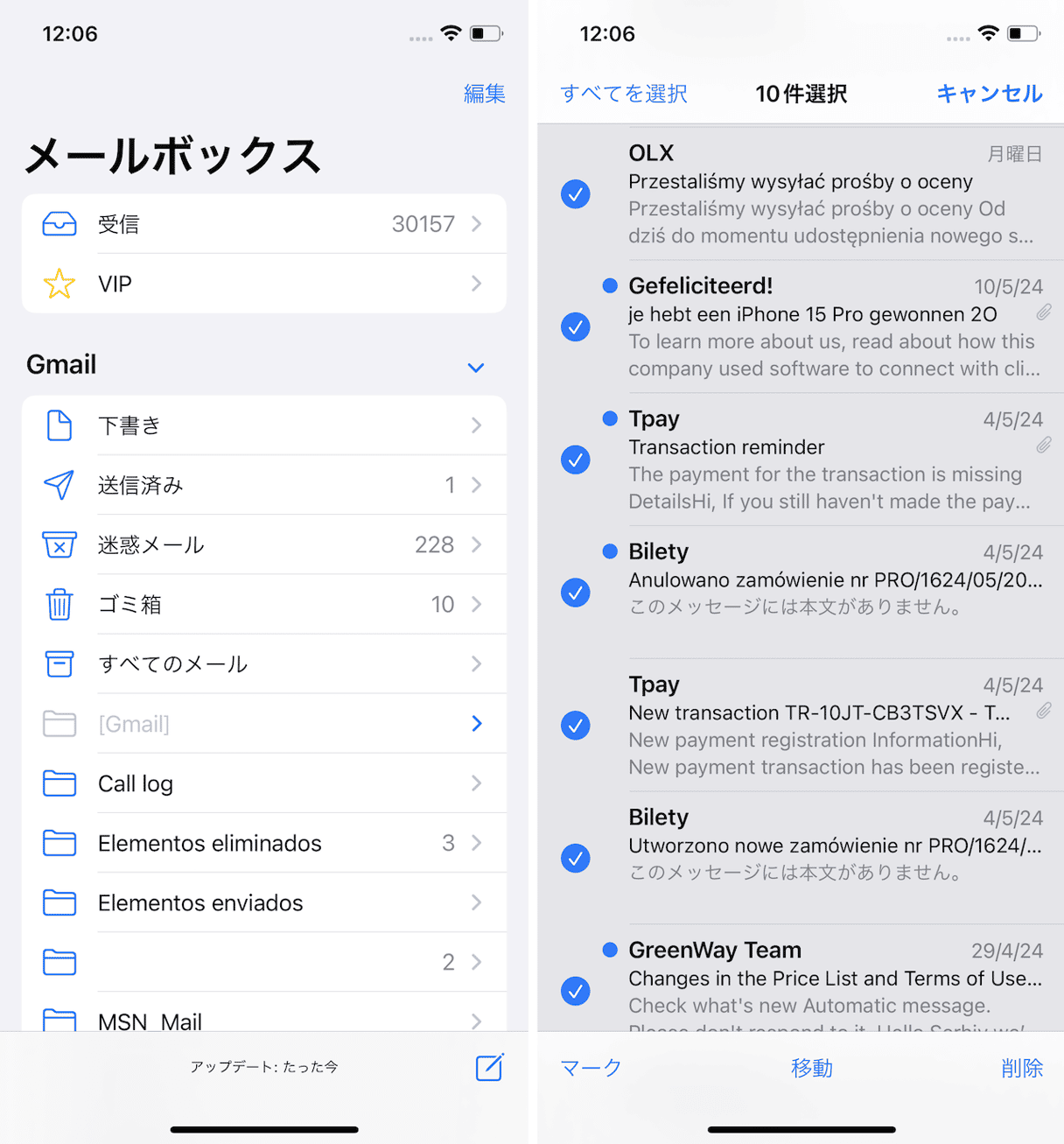Delete selected emails with 削除
The image size is (1064, 1144).
pyautogui.click(x=1021, y=1068)
